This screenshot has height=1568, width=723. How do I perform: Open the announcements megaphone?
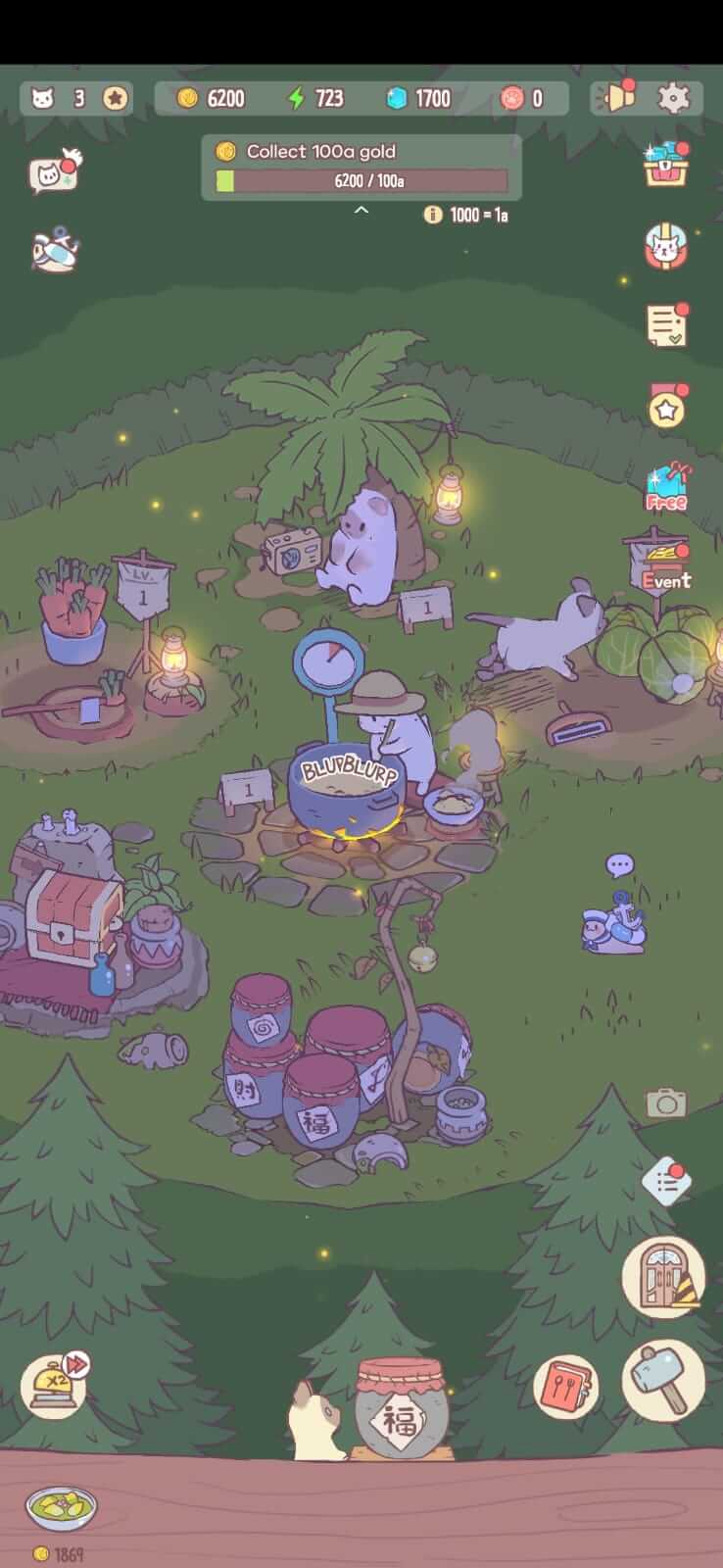pos(614,97)
